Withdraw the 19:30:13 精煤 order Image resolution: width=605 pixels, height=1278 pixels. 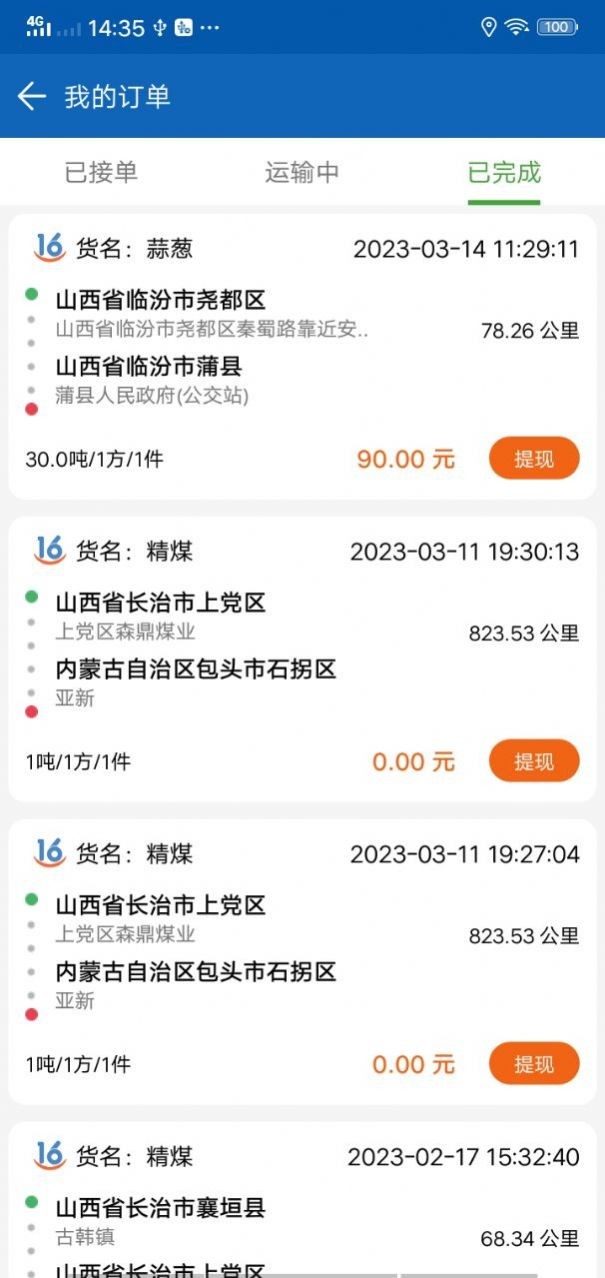point(534,761)
